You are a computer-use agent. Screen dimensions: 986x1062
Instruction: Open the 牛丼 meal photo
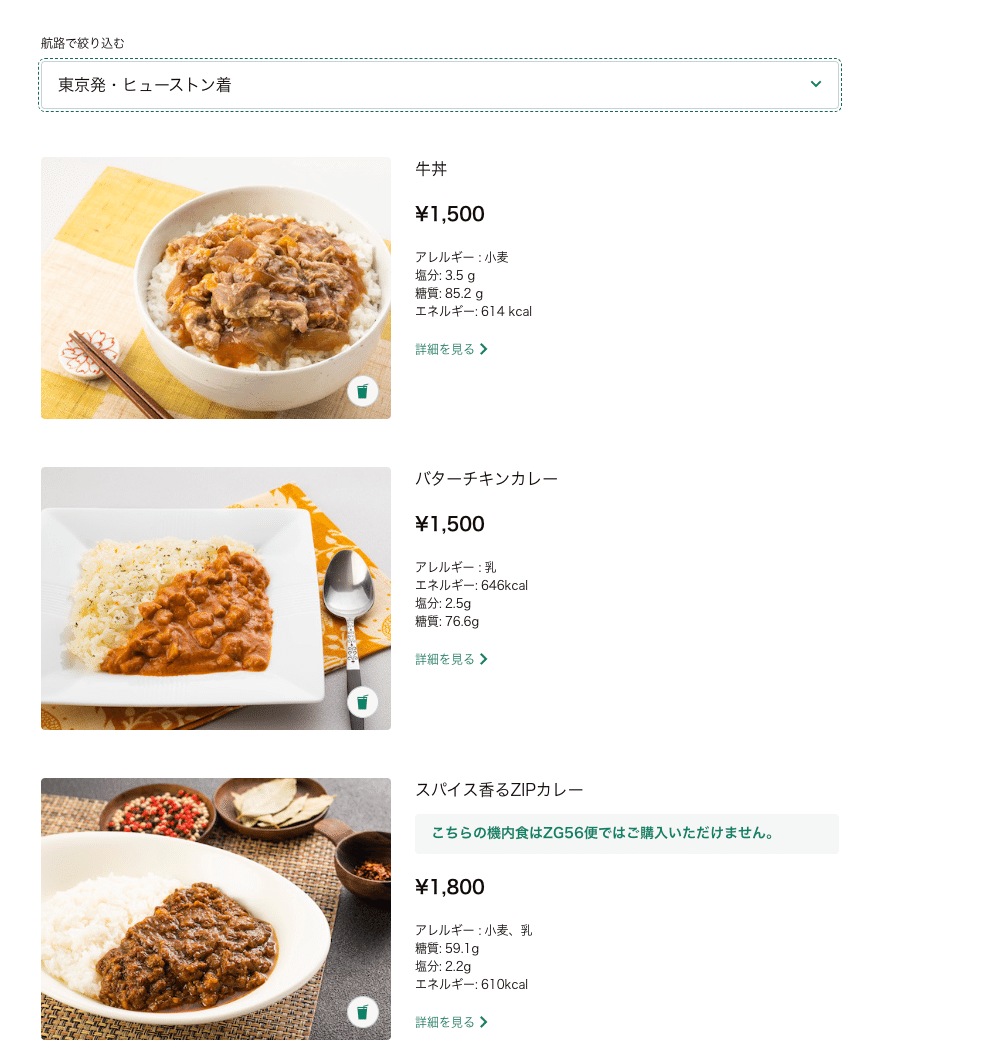coord(215,288)
